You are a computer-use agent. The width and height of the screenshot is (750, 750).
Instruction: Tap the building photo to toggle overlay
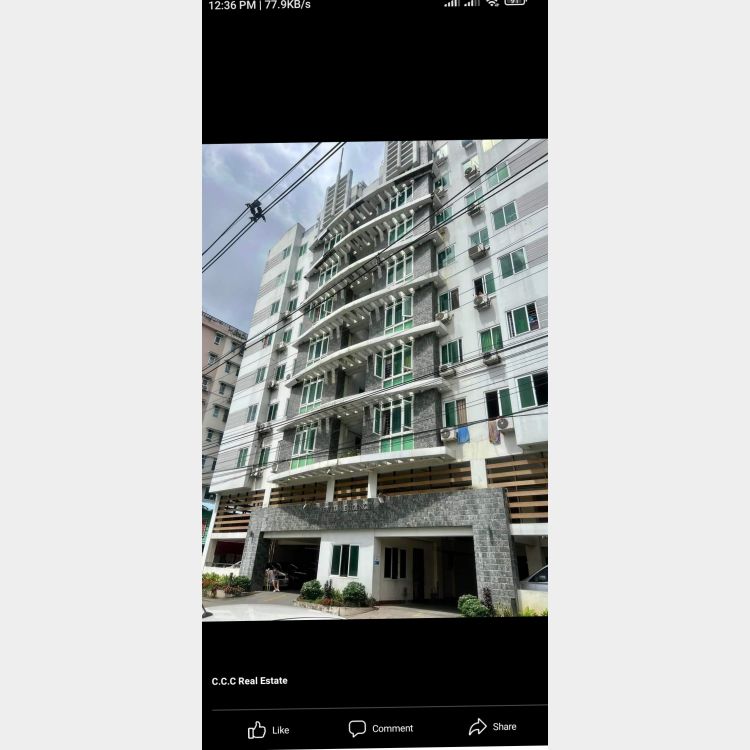click(x=375, y=380)
